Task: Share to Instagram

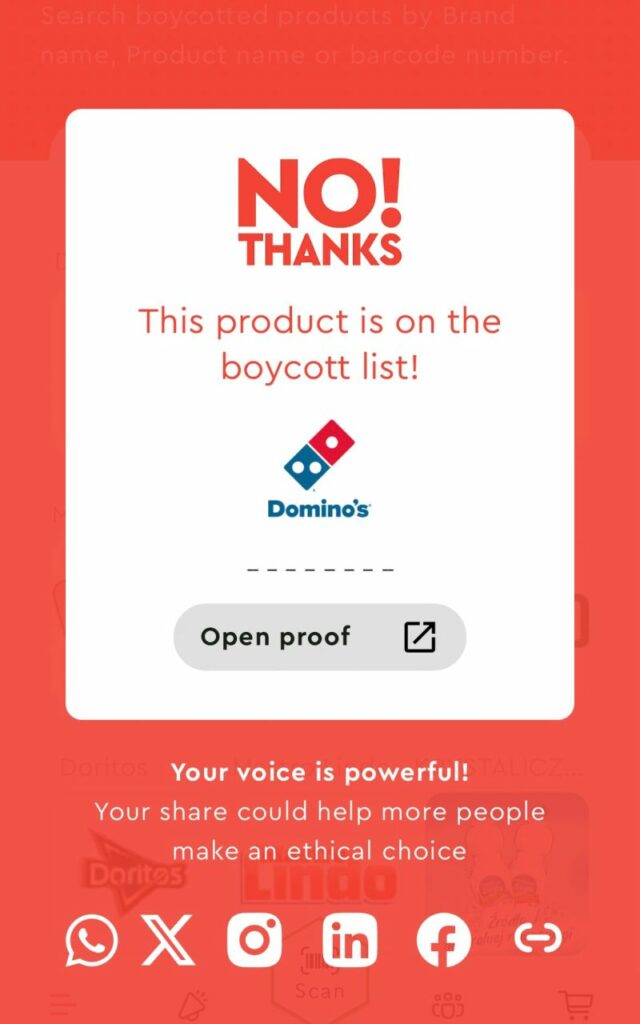Action: point(254,940)
